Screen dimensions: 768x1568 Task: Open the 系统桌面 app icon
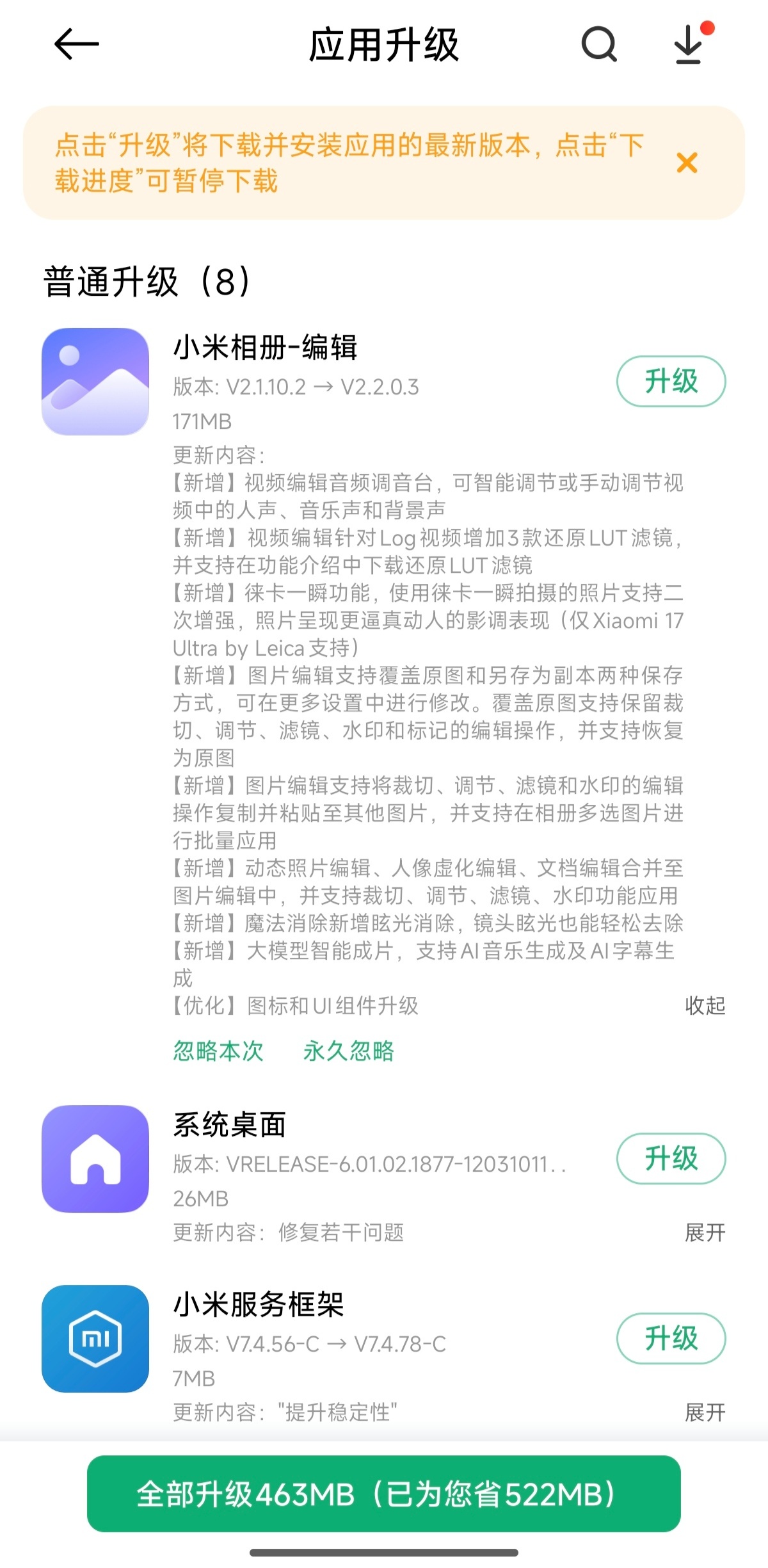(95, 1159)
